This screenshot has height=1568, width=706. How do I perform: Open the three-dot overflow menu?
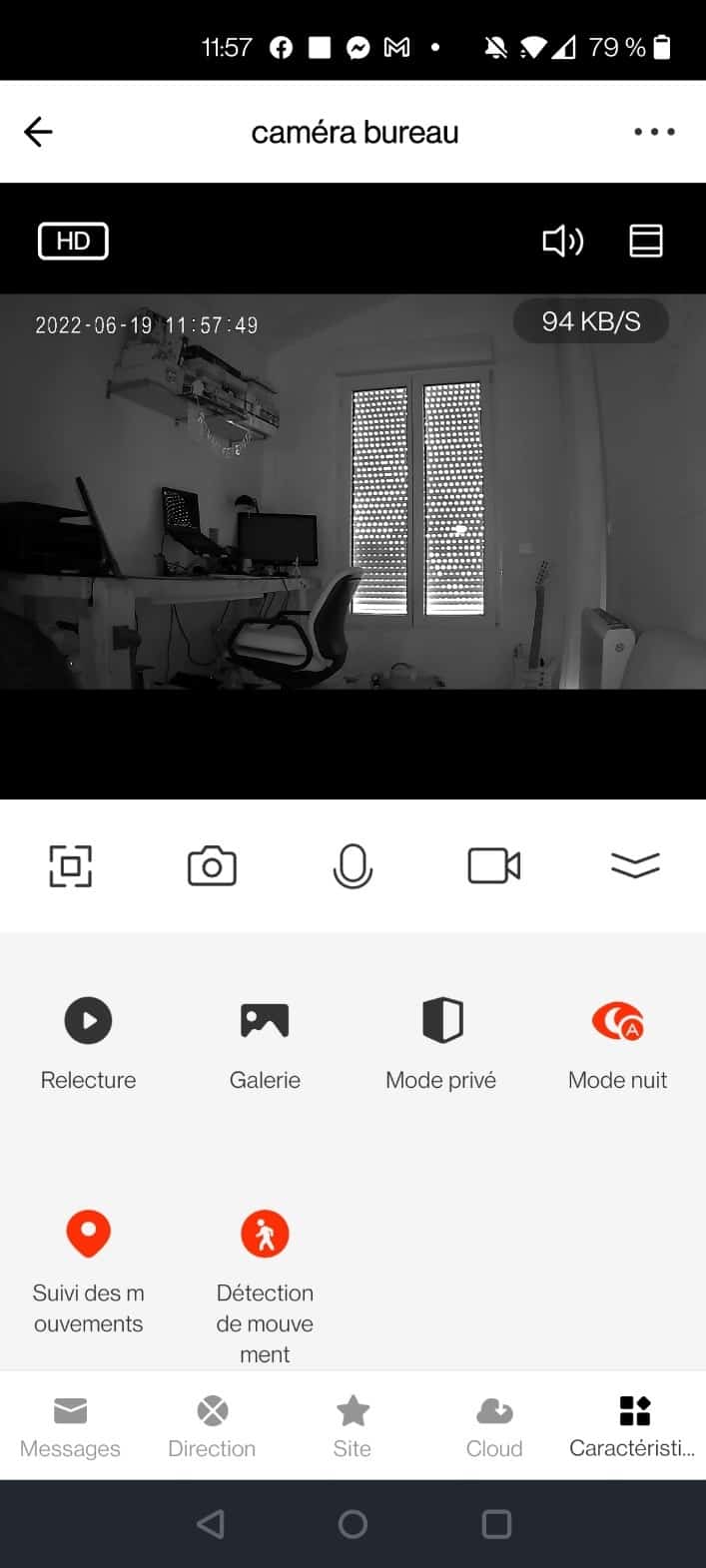pyautogui.click(x=654, y=132)
